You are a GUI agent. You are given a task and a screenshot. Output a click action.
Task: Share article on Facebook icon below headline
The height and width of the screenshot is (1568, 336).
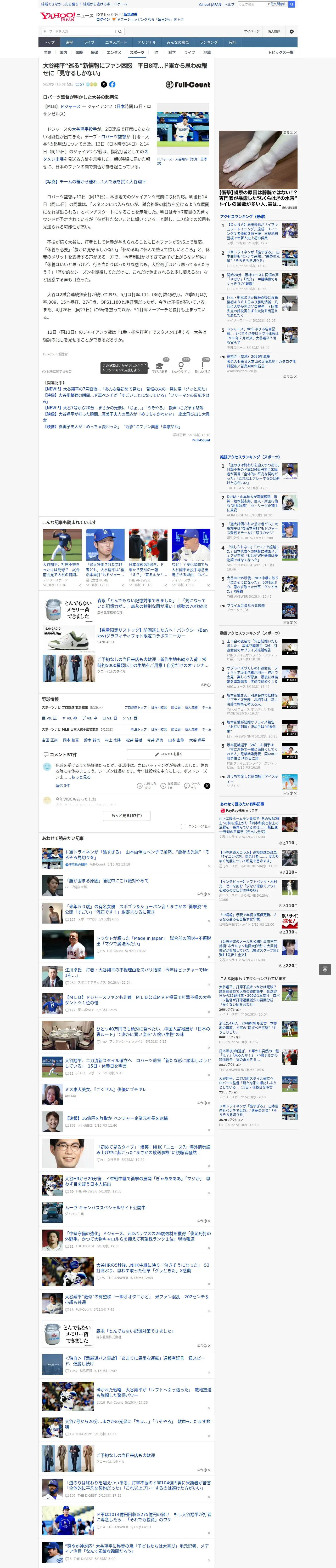[x=112, y=85]
